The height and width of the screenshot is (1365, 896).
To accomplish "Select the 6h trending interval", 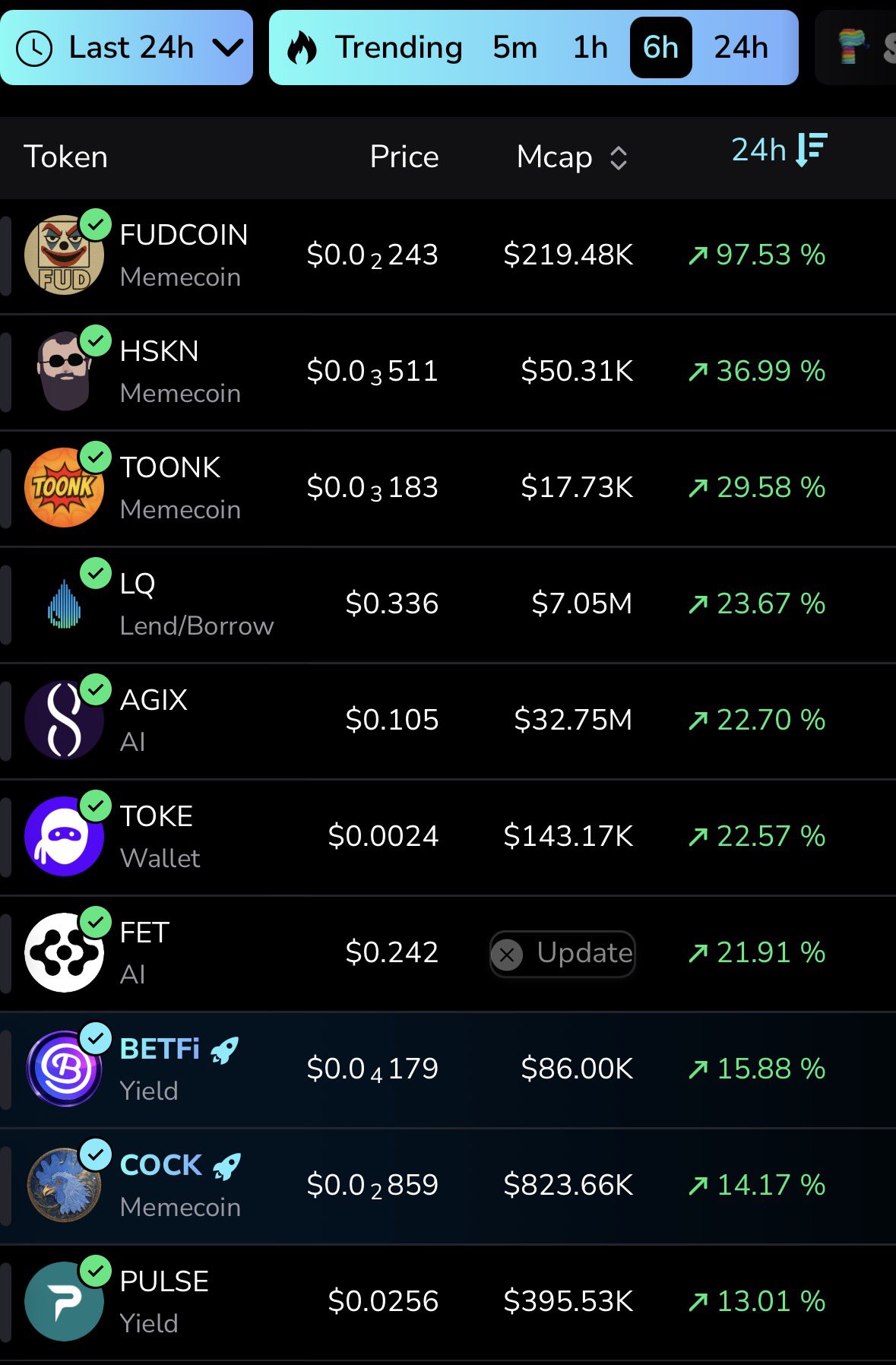I will click(660, 48).
